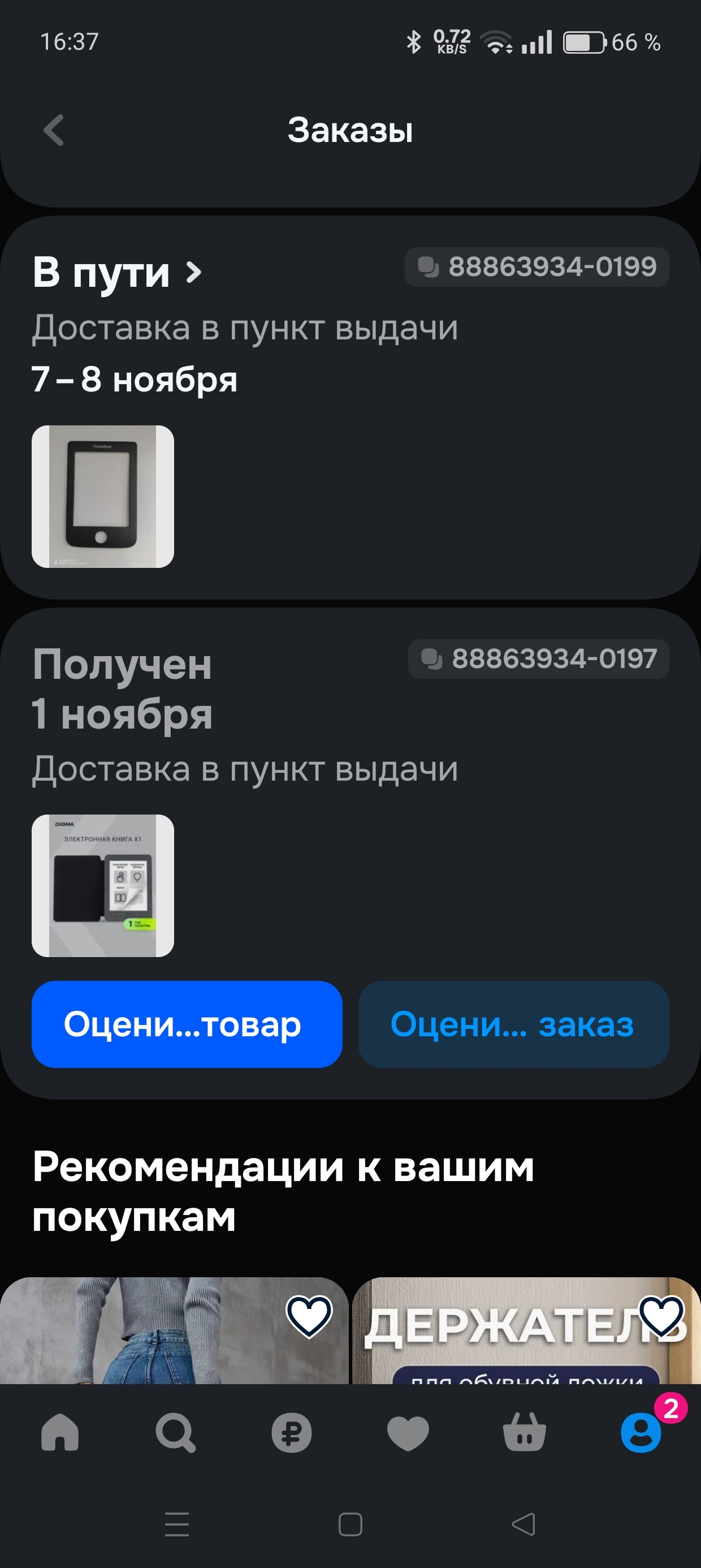Image resolution: width=701 pixels, height=1568 pixels.
Task: Open the profile tab with badge
Action: [x=641, y=1433]
